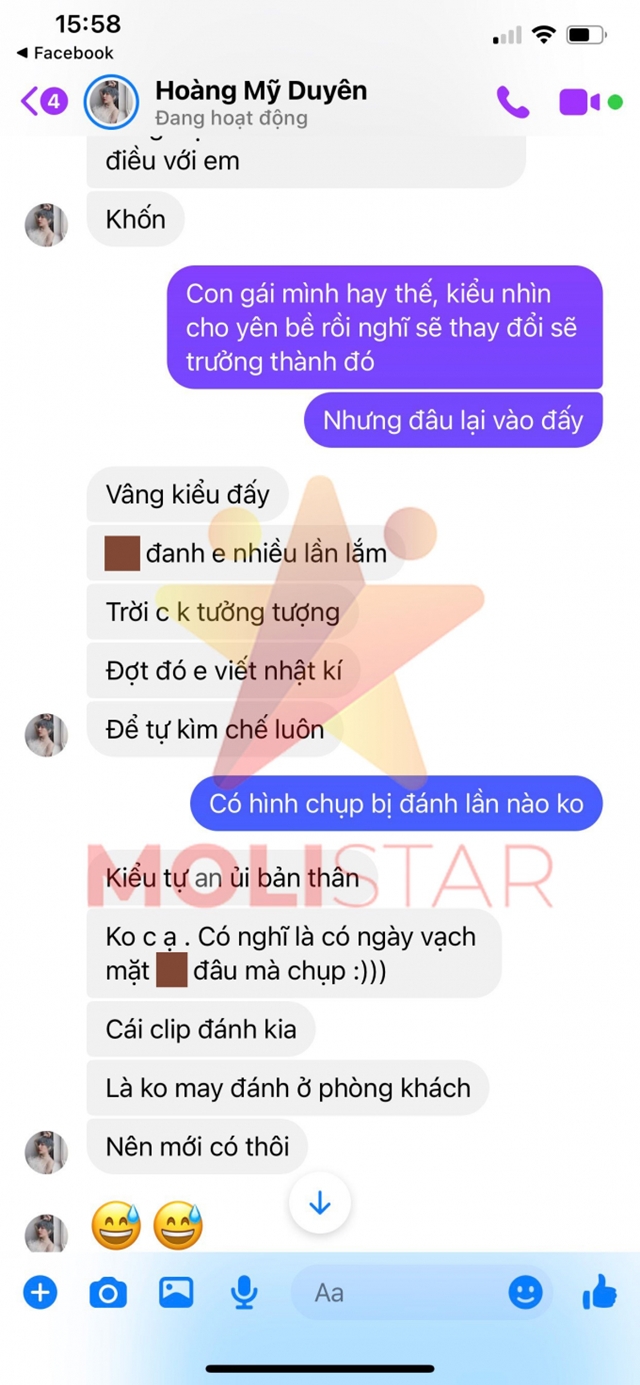640x1385 pixels.
Task: Focus the Aa message input field
Action: coord(400,1293)
